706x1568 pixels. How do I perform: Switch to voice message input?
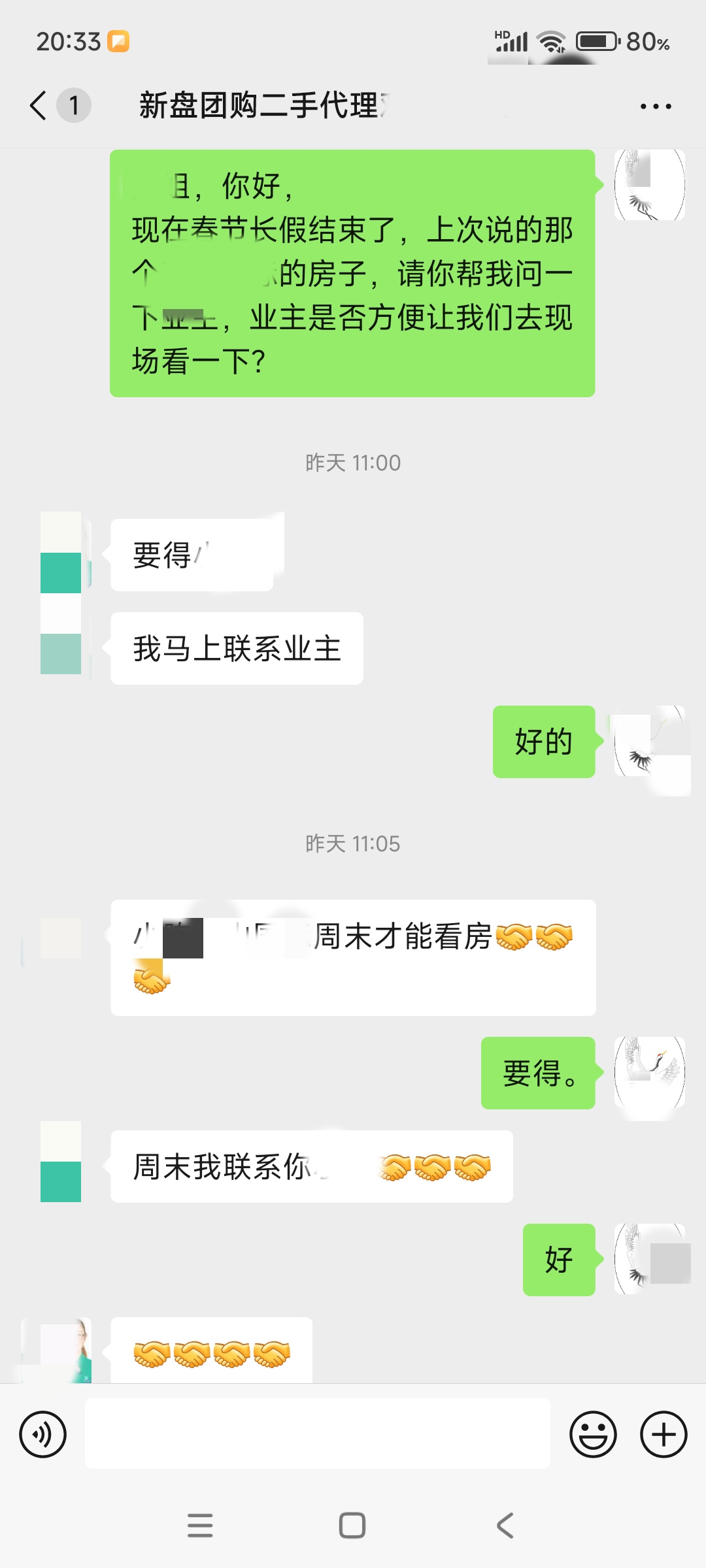coord(43,1434)
